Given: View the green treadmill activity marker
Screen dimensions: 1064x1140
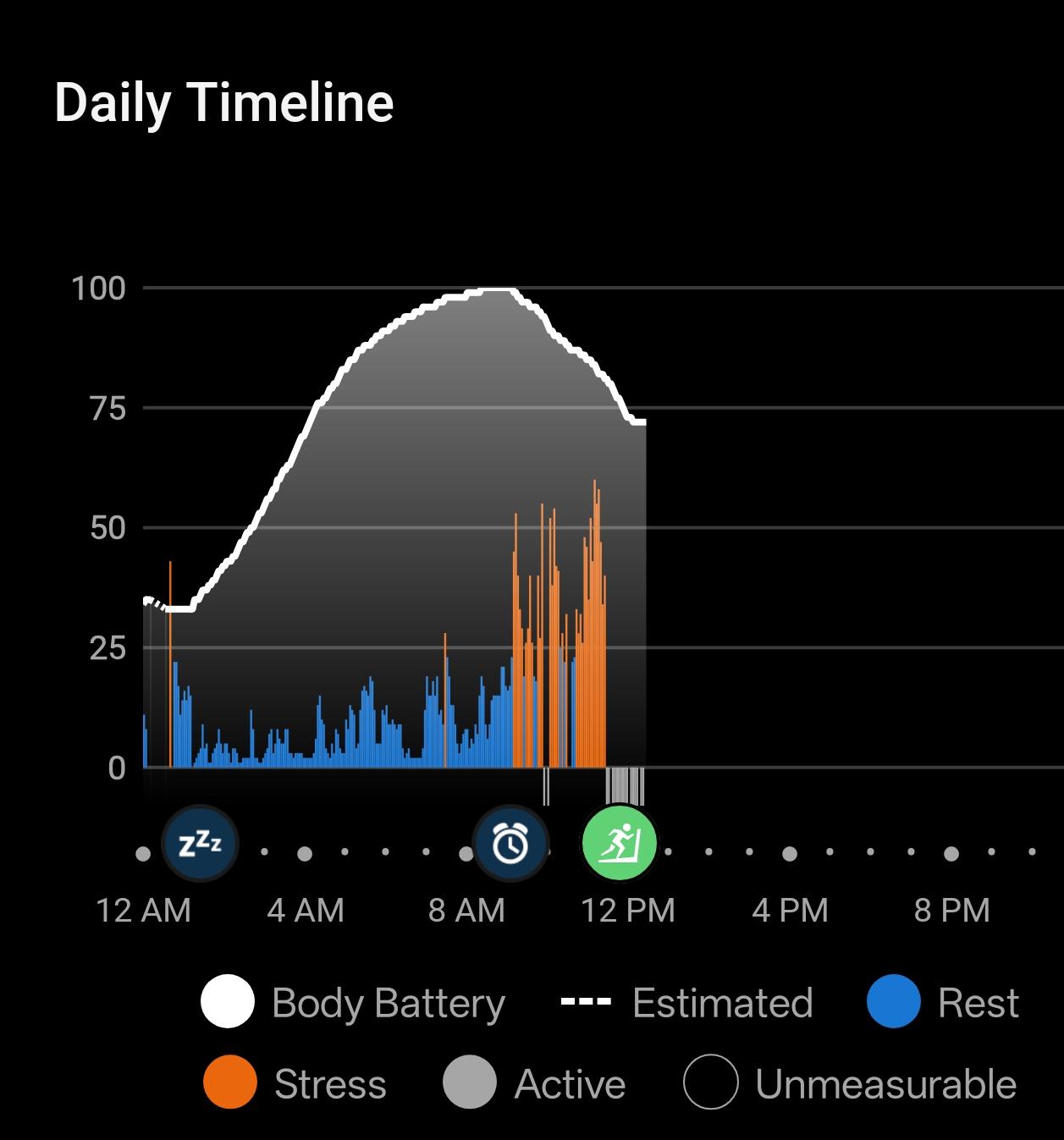Looking at the screenshot, I should pos(620,844).
